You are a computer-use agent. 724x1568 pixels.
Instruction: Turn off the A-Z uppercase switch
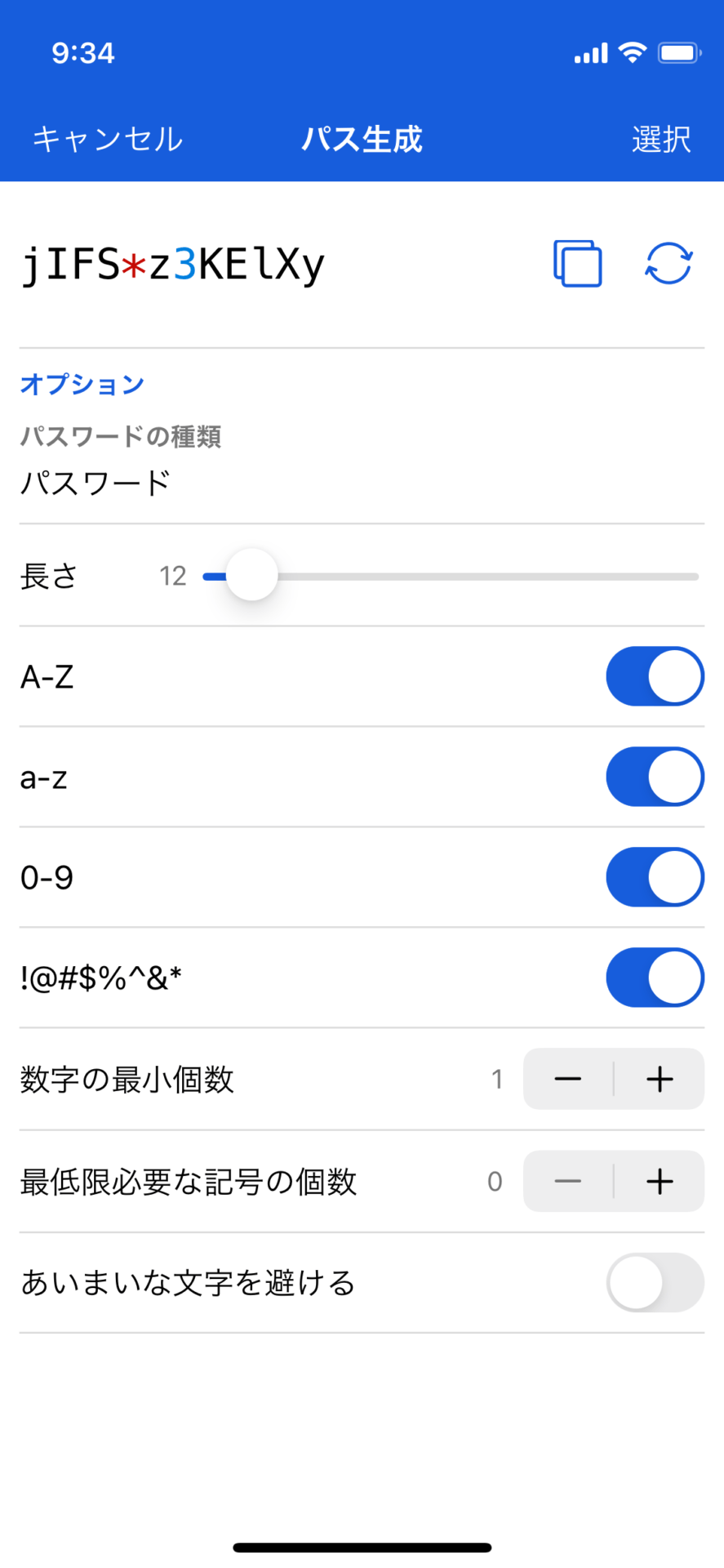tap(655, 676)
